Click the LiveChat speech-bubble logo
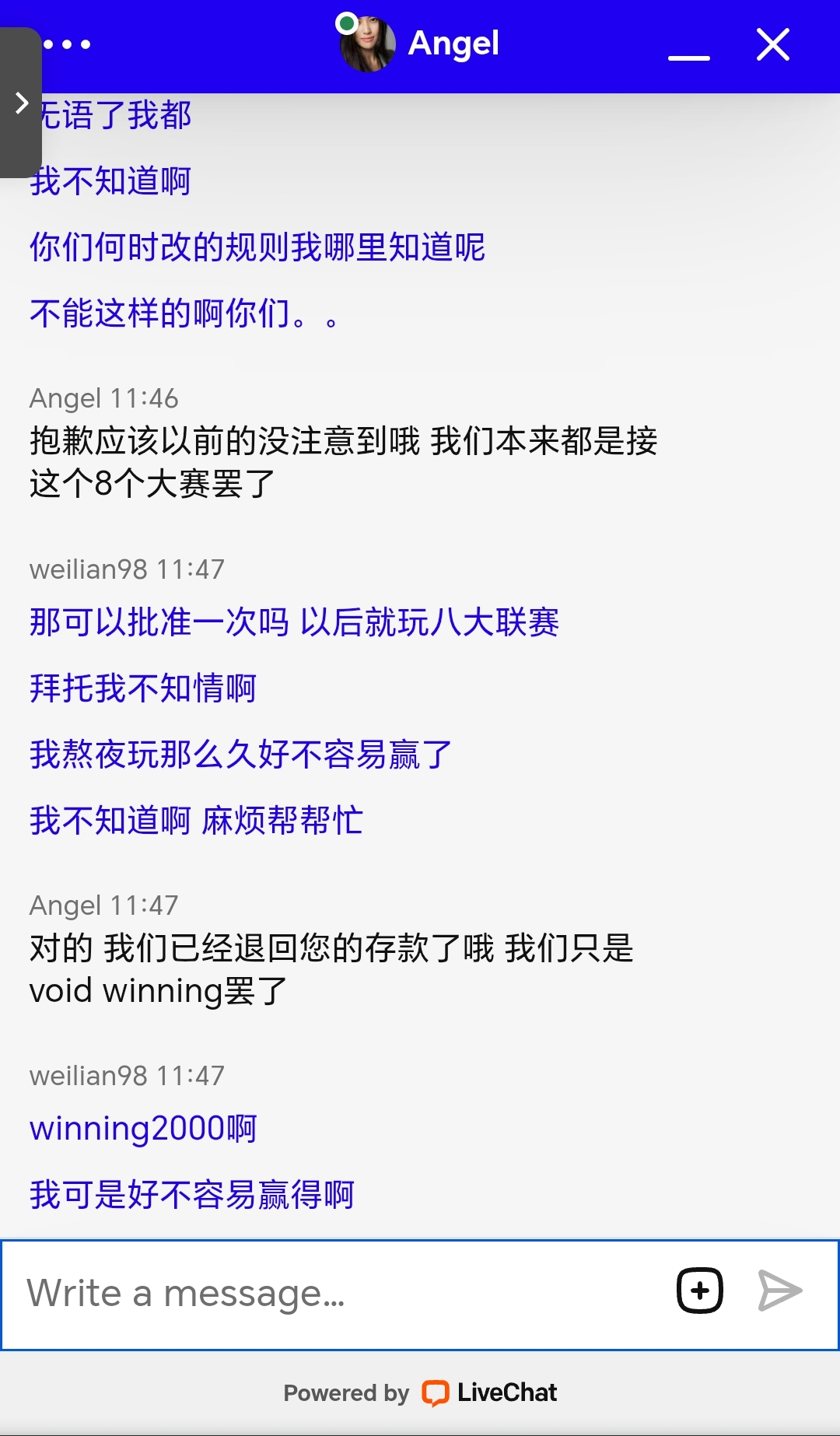Viewport: 840px width, 1436px height. coord(436,1392)
